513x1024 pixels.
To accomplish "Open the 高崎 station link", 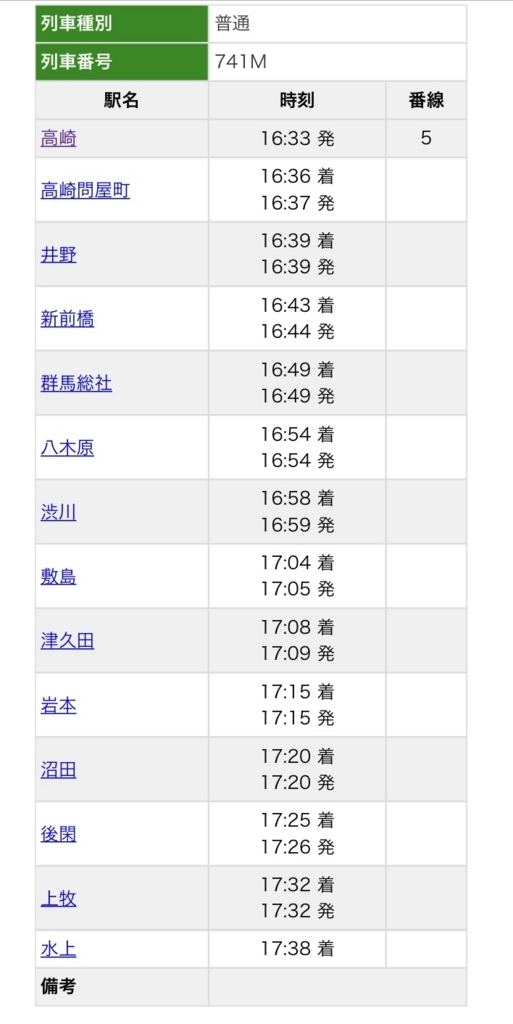I will [58, 138].
